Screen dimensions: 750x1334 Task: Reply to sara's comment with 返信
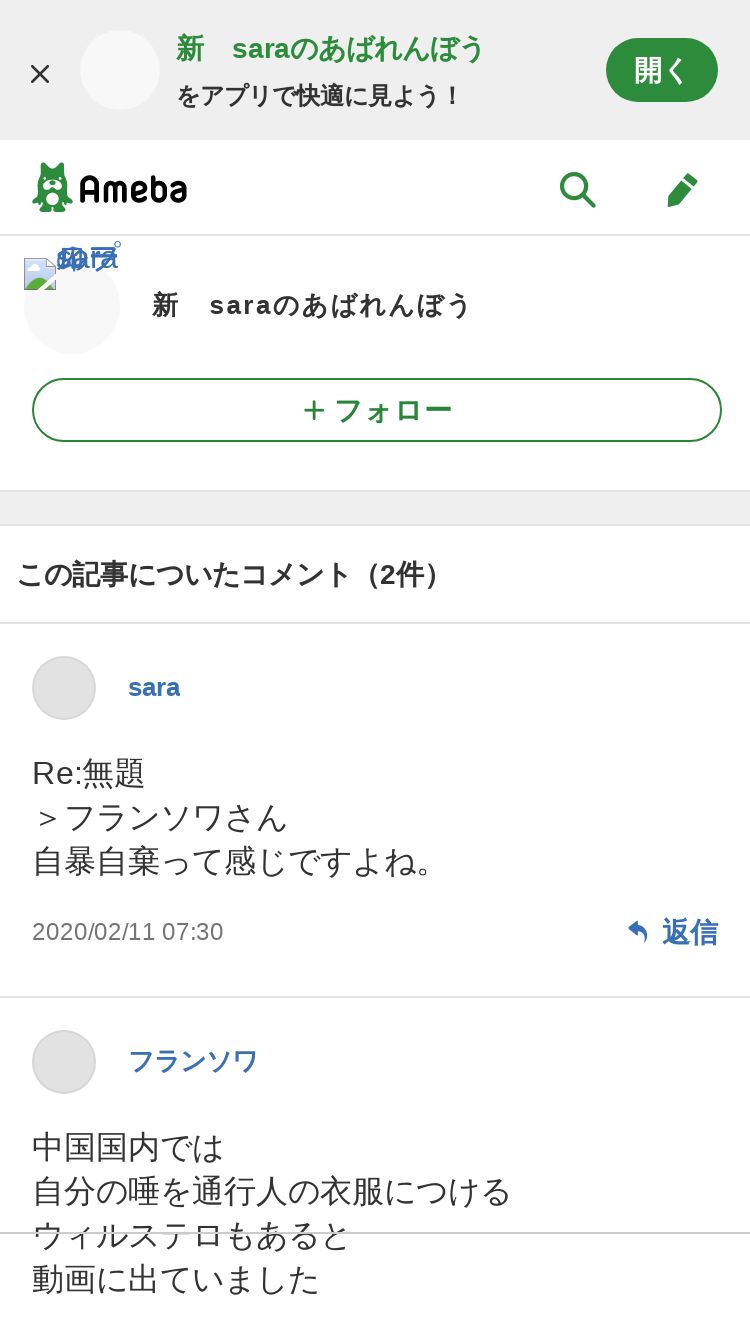[x=672, y=932]
